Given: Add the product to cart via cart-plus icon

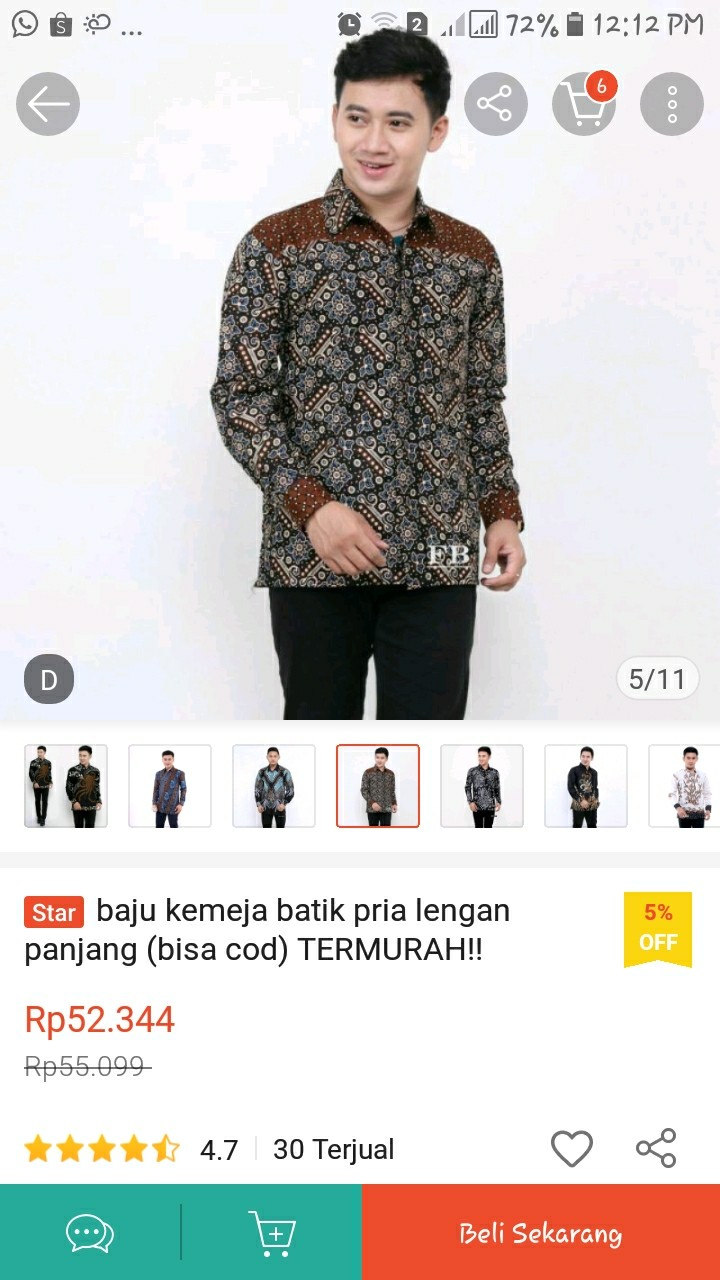Looking at the screenshot, I should coord(272,1232).
